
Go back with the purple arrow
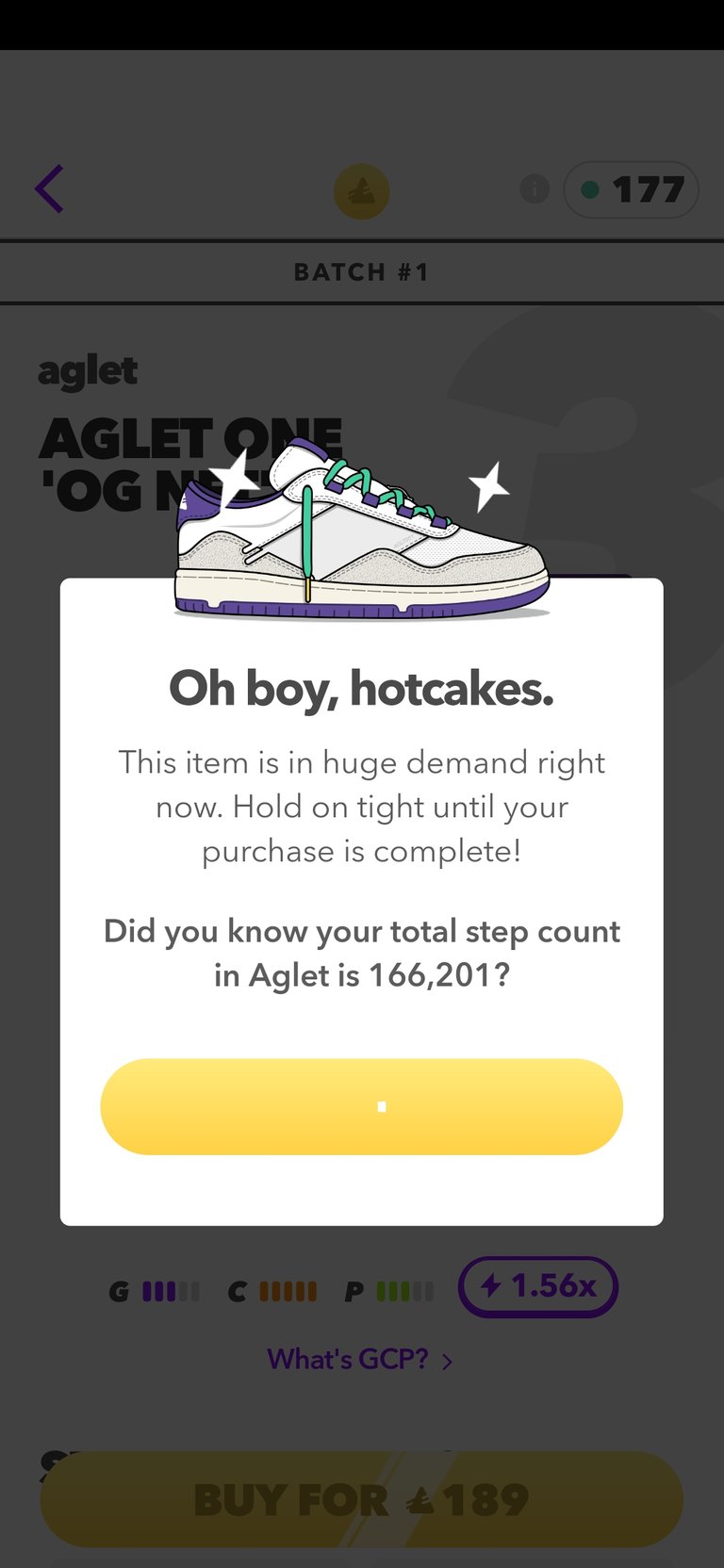point(49,189)
